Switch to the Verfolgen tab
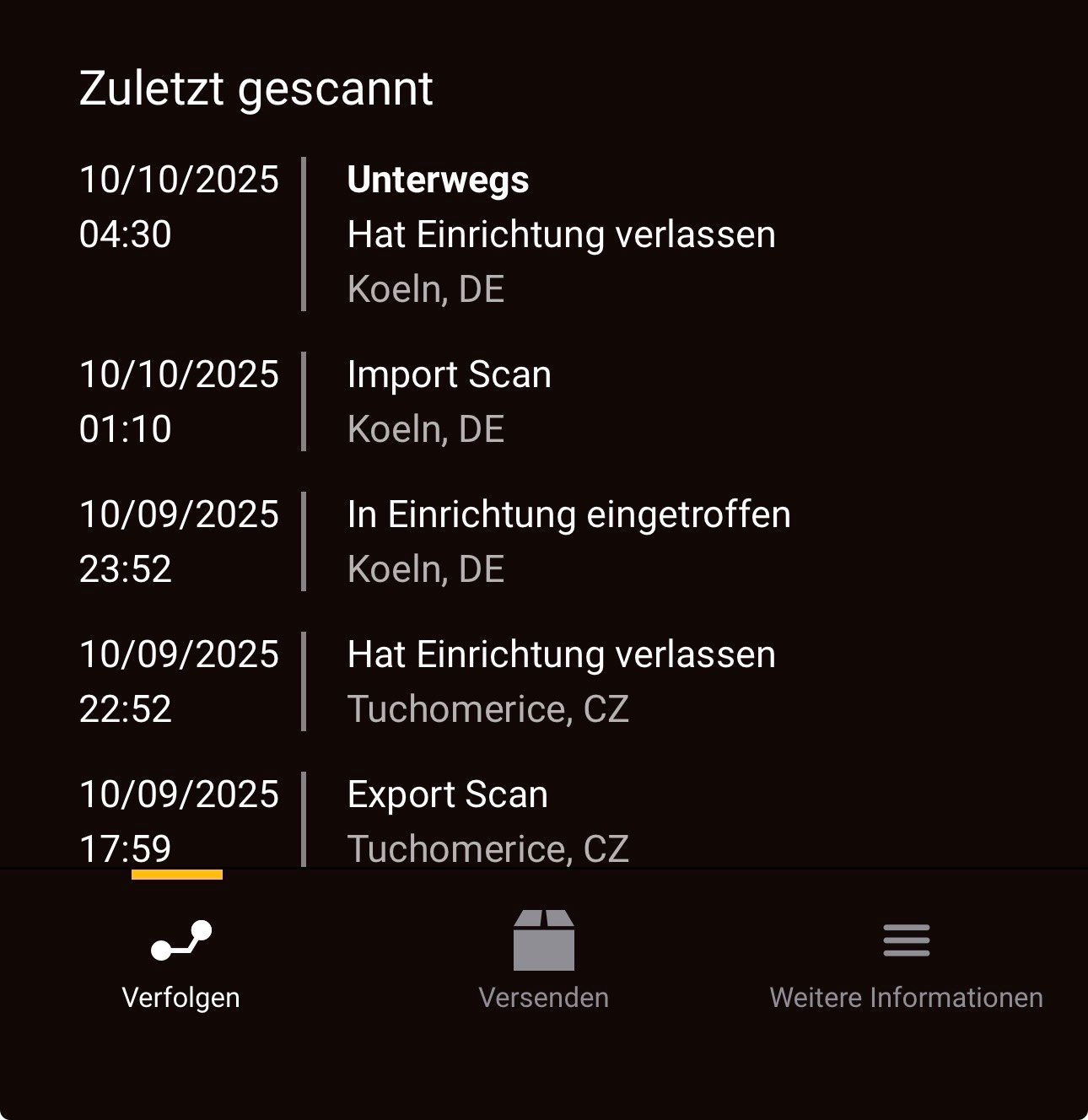Screen dimensions: 1088x1120 pos(180,961)
